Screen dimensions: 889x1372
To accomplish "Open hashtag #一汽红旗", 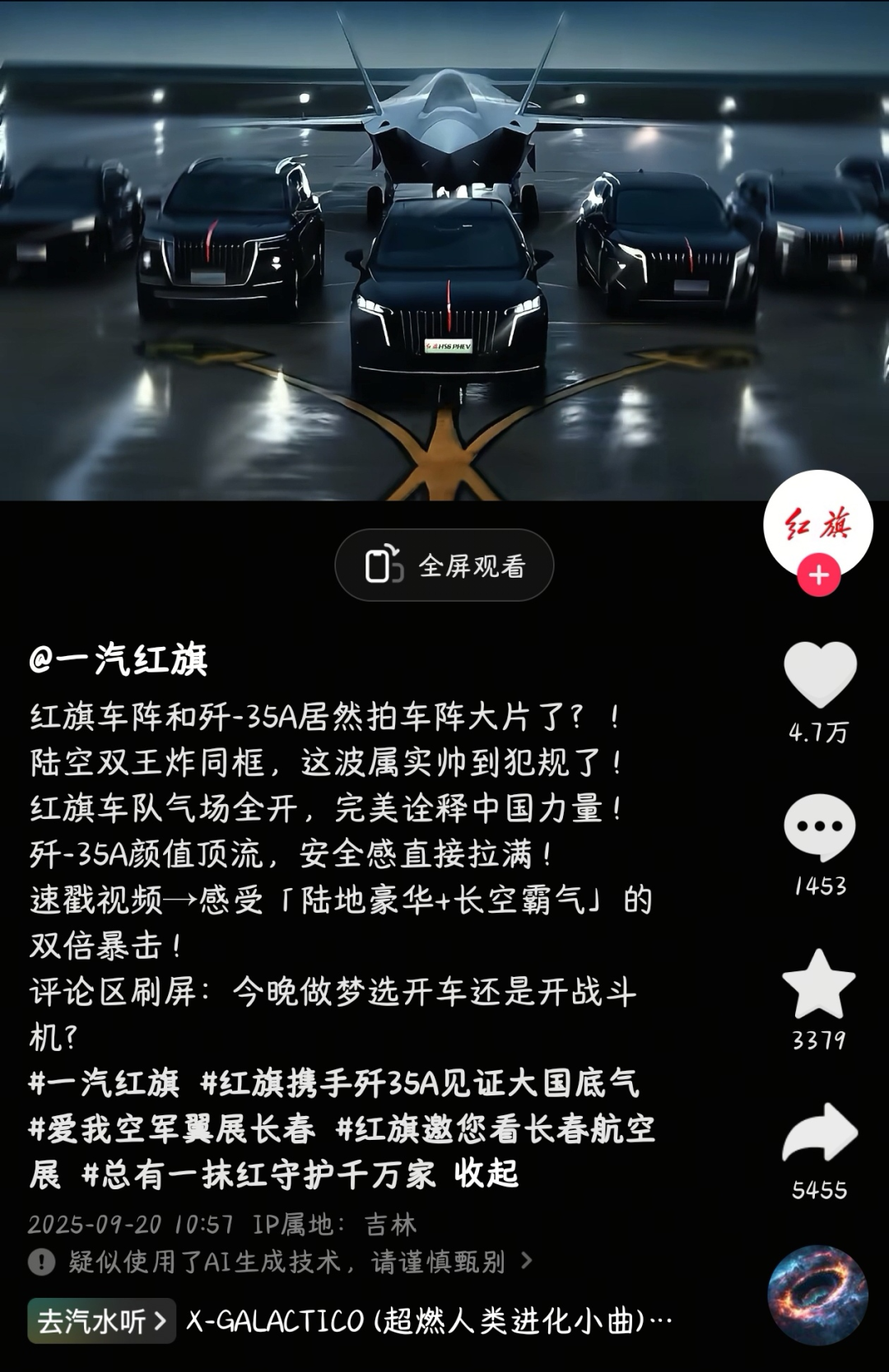I will point(105,1083).
